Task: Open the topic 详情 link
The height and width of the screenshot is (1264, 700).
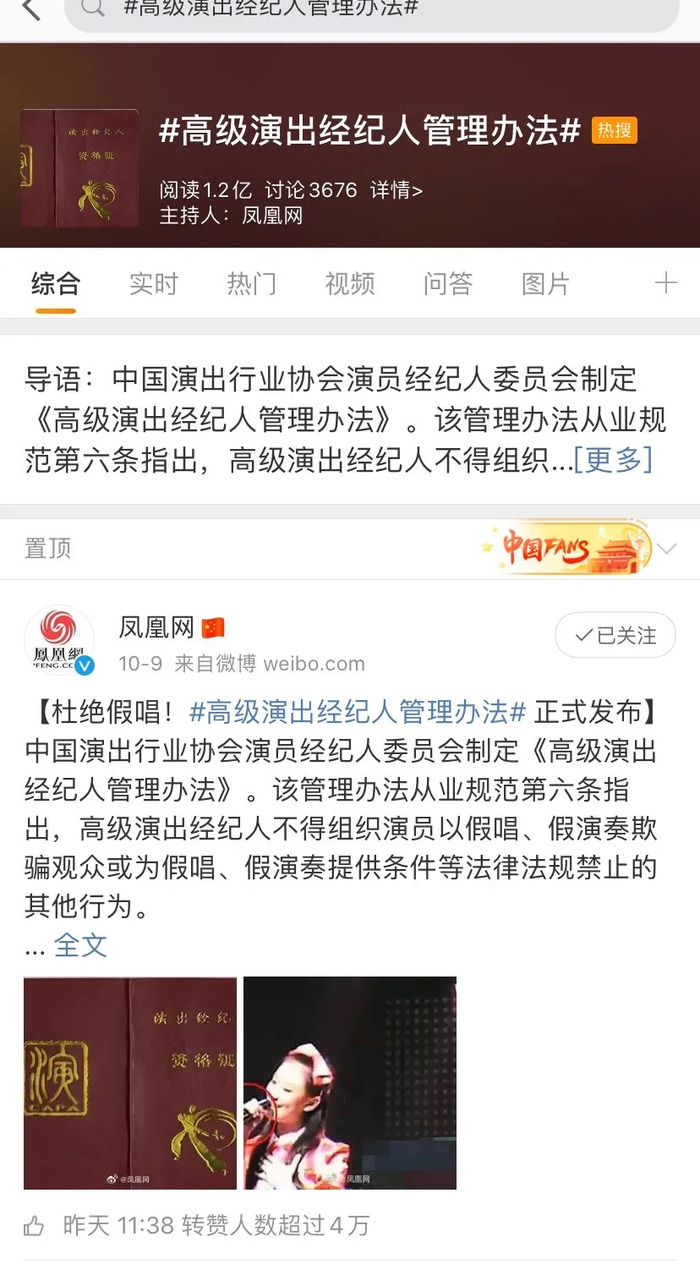Action: (396, 190)
